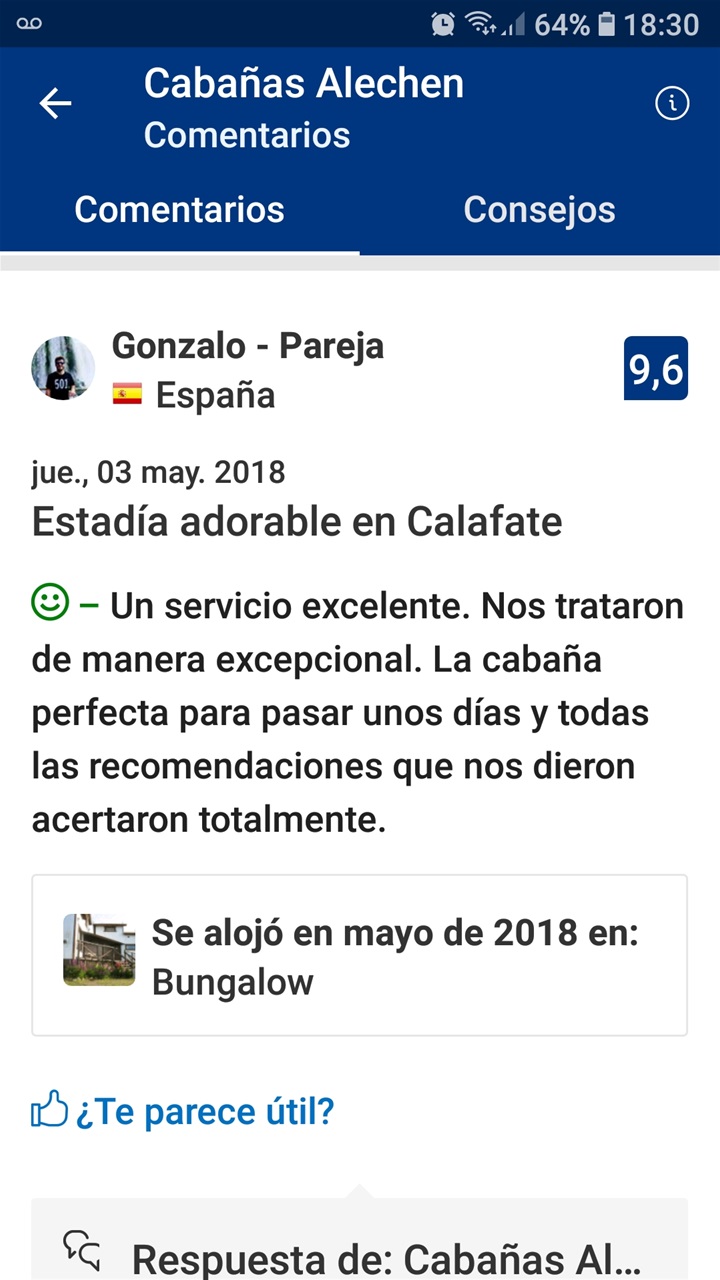This screenshot has width=720, height=1280.
Task: Go back using the arrow icon
Action: [x=55, y=103]
